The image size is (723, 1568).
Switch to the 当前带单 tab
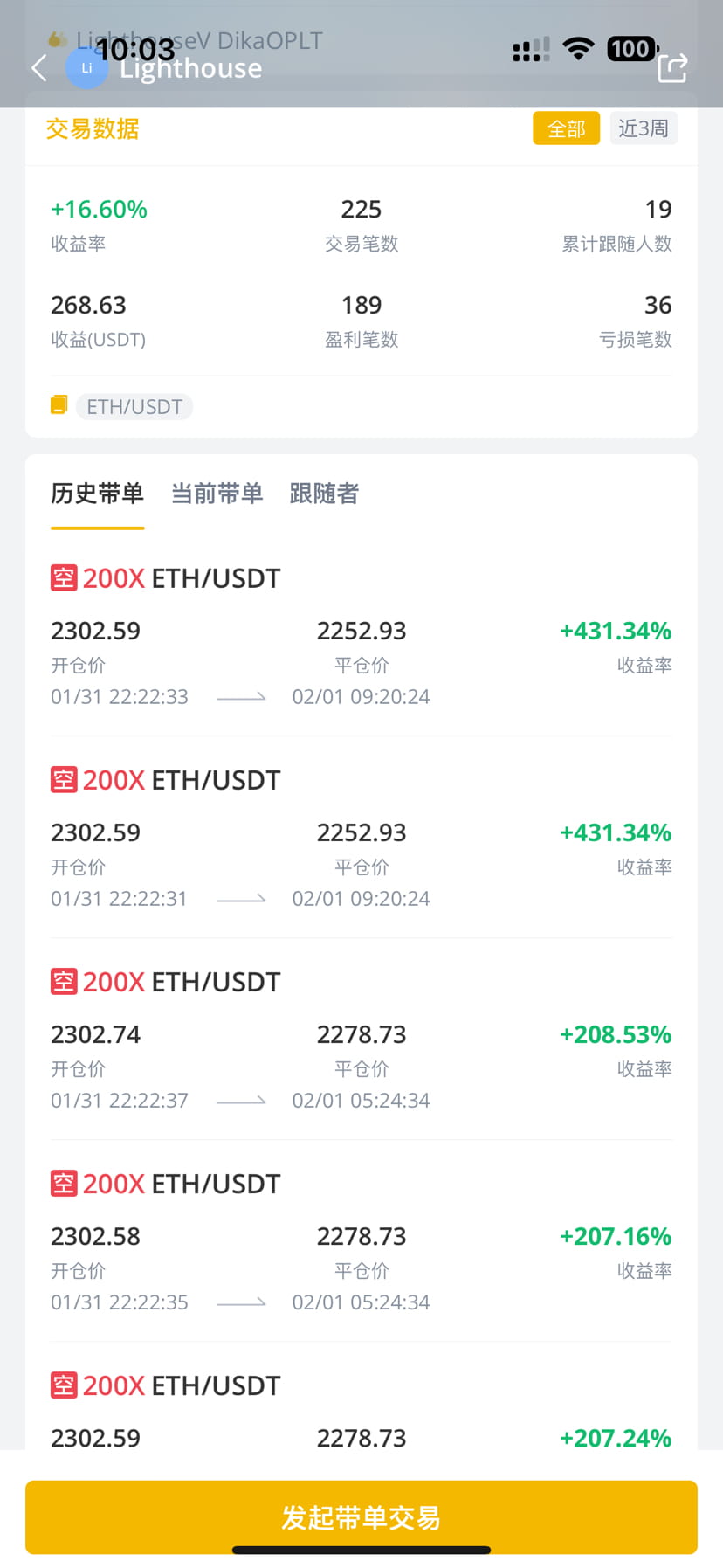point(217,494)
